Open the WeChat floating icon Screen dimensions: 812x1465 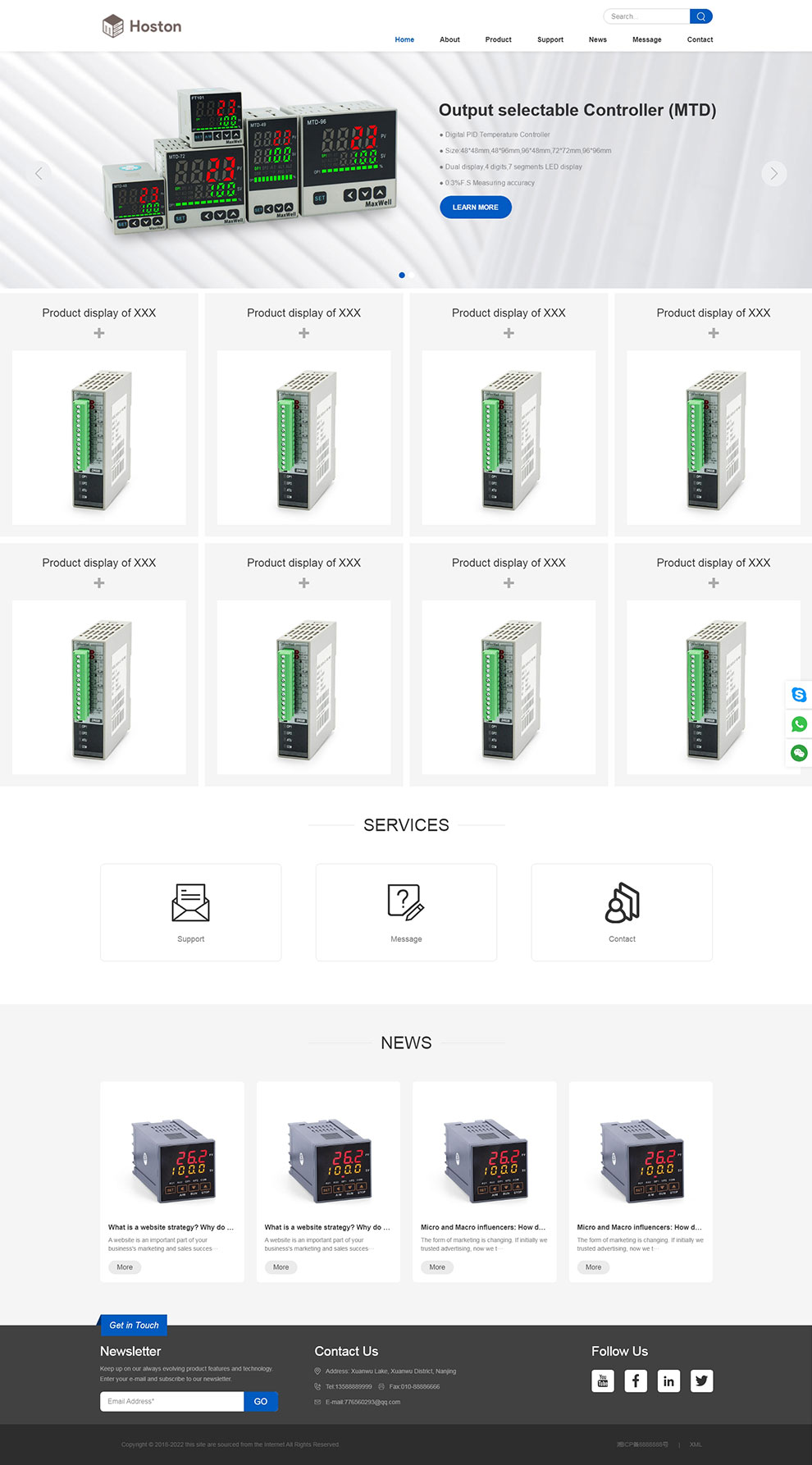point(799,752)
